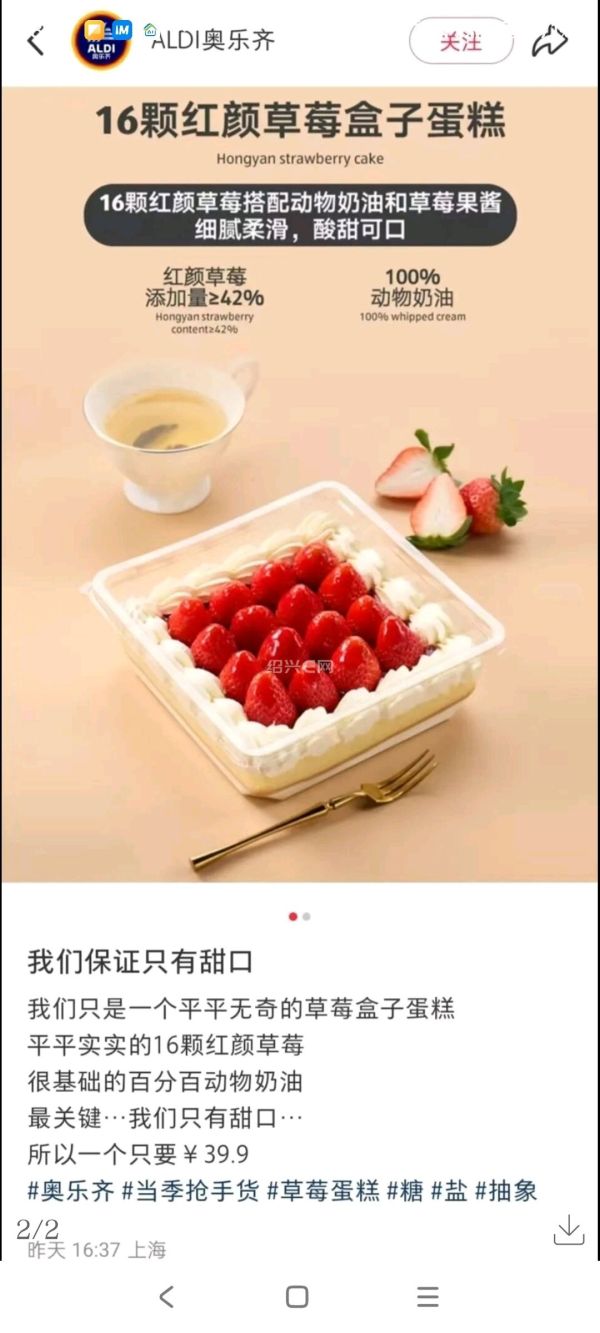Open the ALDI奥乐齐 profile avatar
This screenshot has width=600, height=1333.
[x=101, y=41]
